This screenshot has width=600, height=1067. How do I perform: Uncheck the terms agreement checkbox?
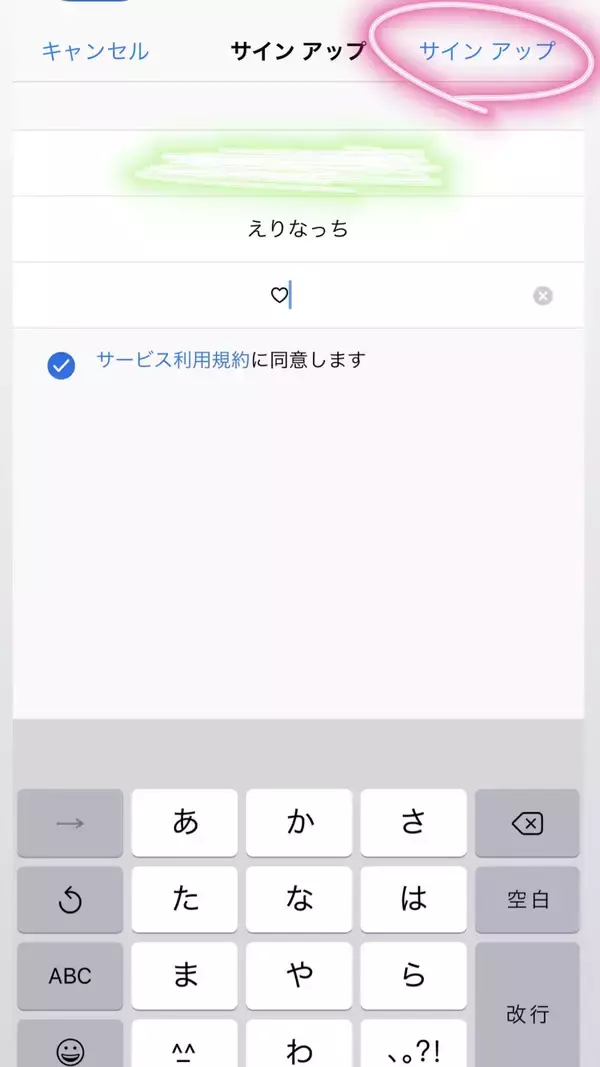[61, 365]
